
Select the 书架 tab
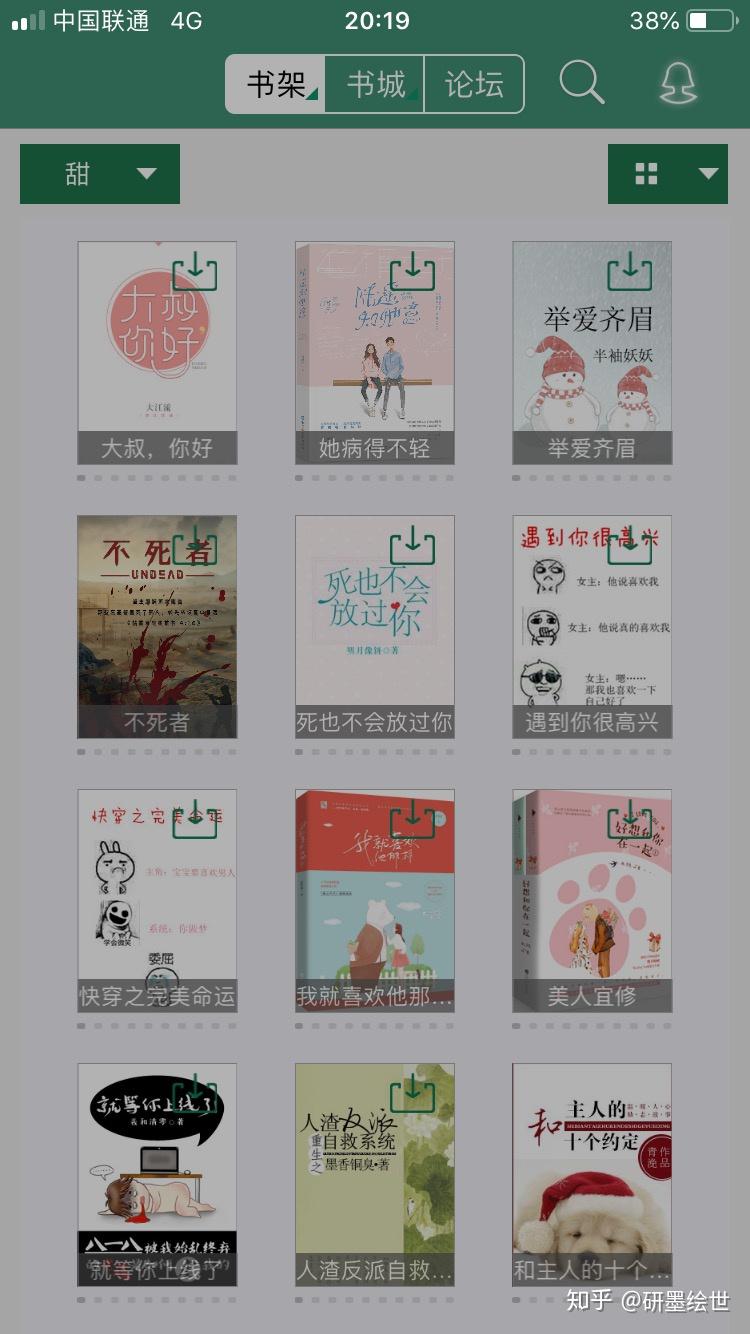point(276,84)
